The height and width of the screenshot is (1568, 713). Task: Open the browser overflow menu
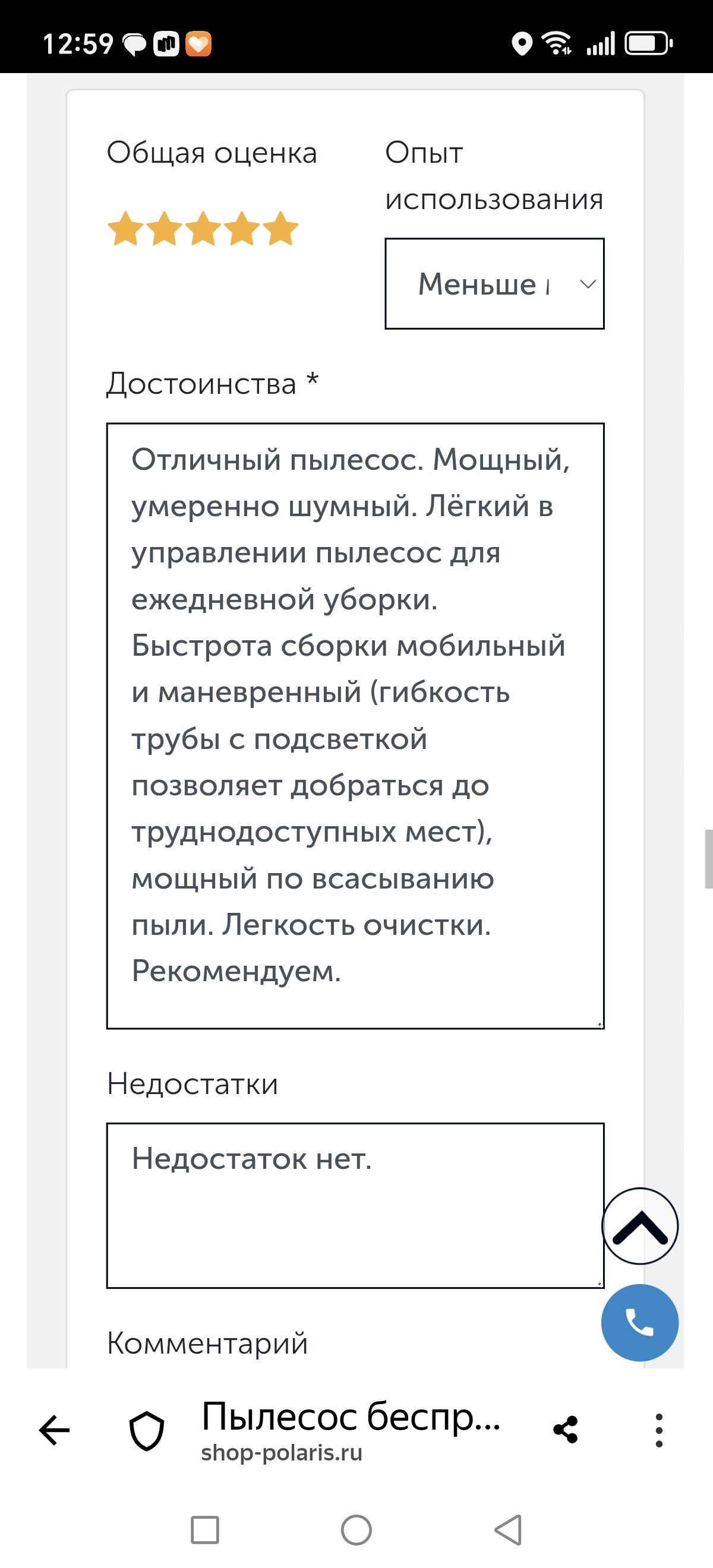pos(659,1430)
